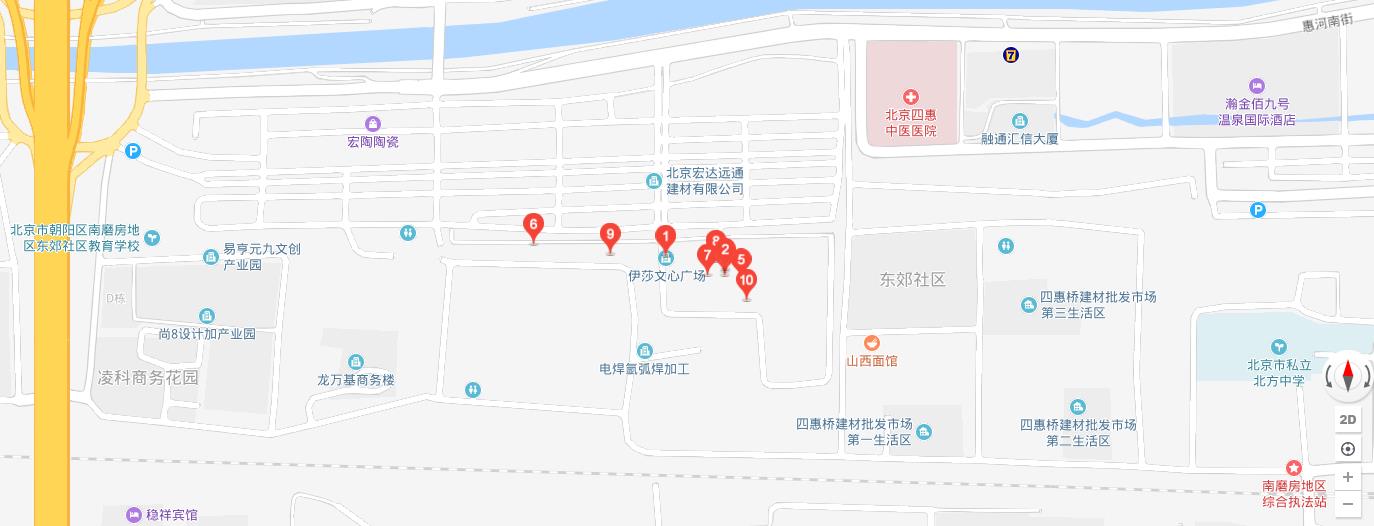Zoom out with the minus button
1374x526 pixels.
pyautogui.click(x=1348, y=504)
